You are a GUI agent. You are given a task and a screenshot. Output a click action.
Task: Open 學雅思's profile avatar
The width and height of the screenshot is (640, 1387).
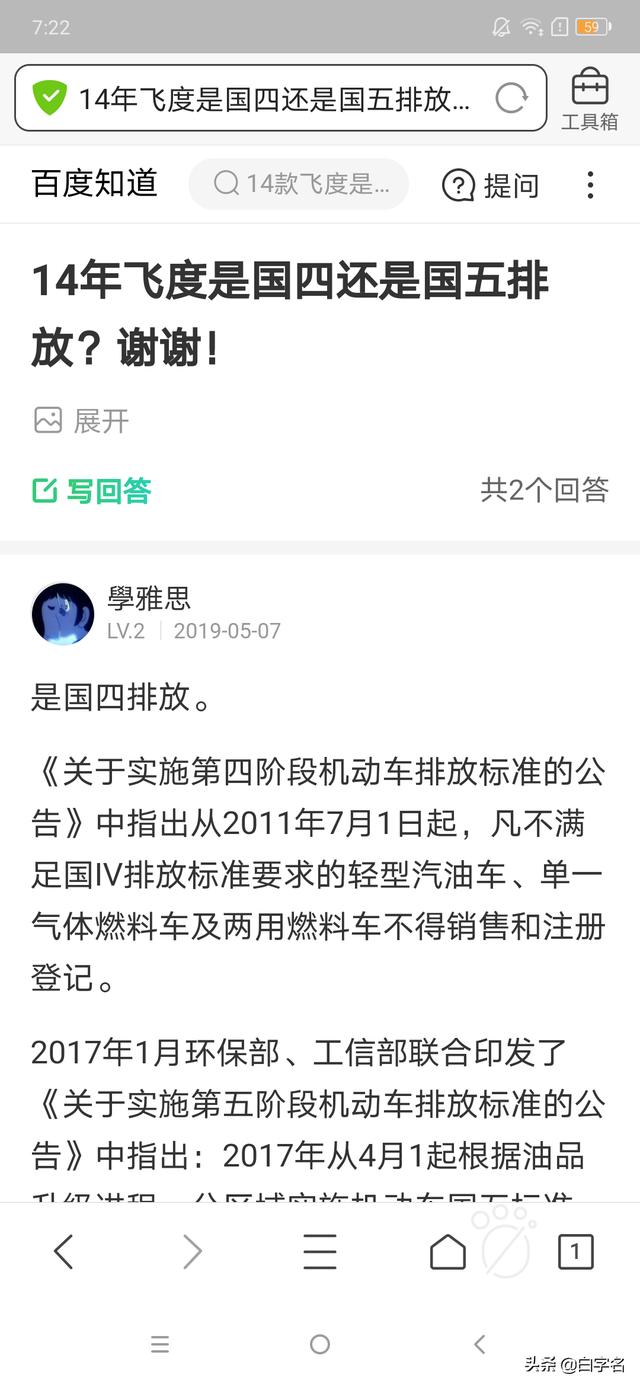pos(62,614)
